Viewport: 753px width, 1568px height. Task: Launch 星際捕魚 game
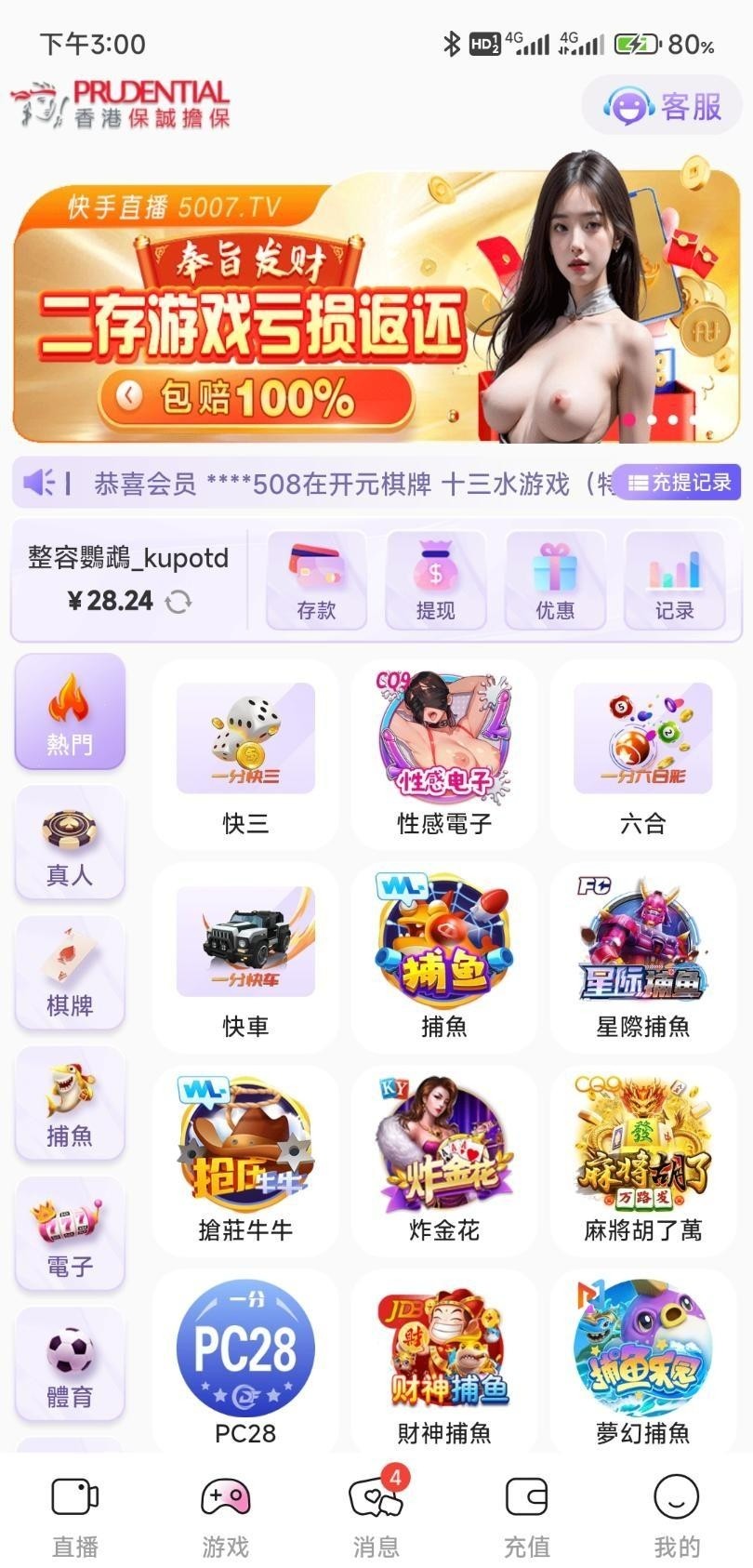click(642, 958)
